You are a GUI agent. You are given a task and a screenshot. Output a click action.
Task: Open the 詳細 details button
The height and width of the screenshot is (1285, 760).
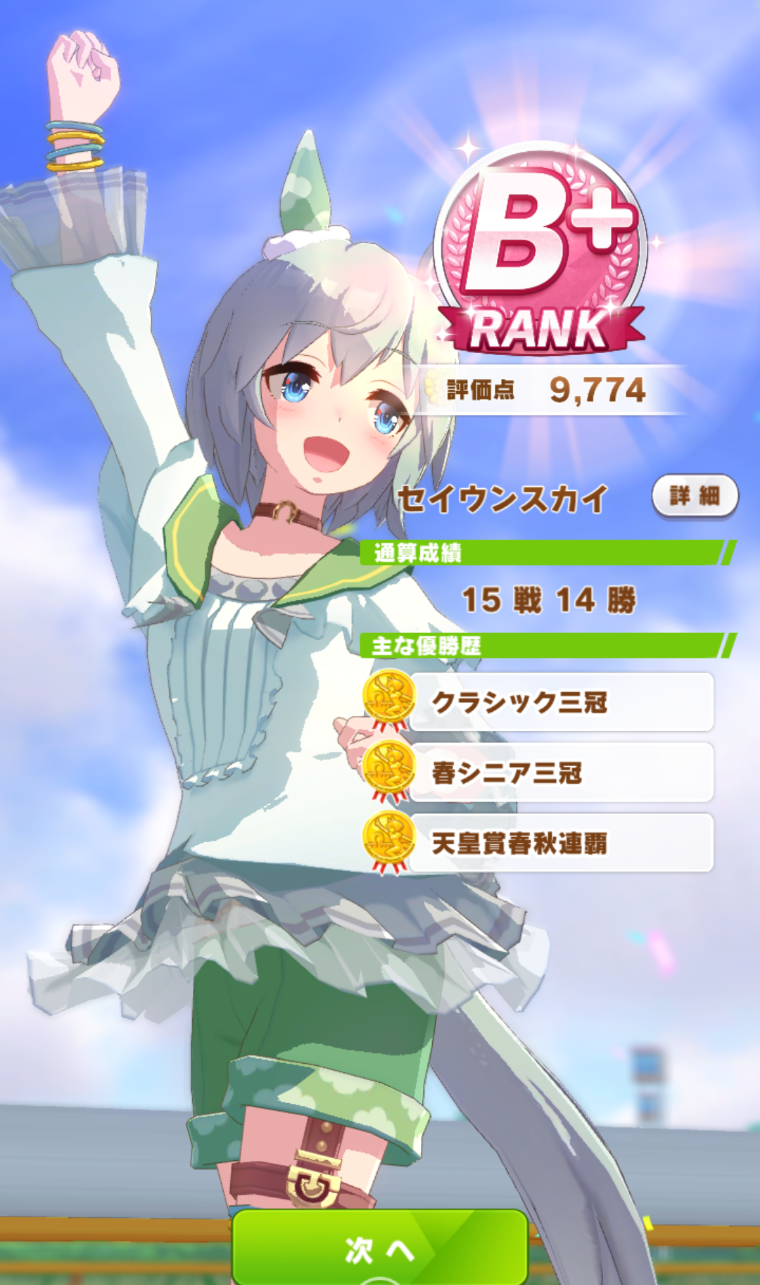[x=695, y=496]
